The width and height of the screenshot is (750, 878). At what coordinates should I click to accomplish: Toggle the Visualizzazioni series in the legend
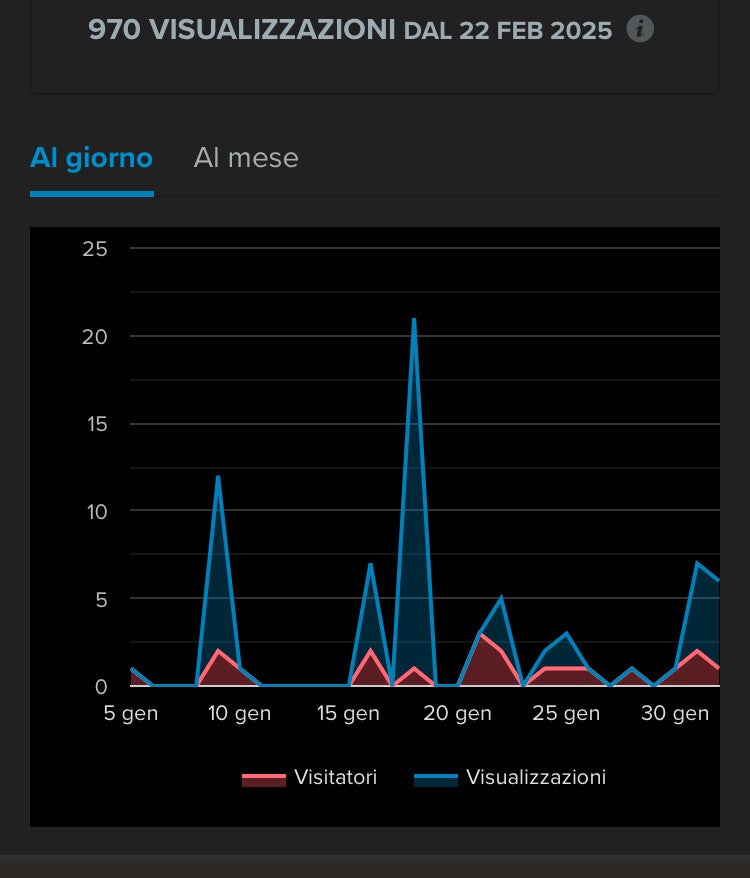point(510,777)
